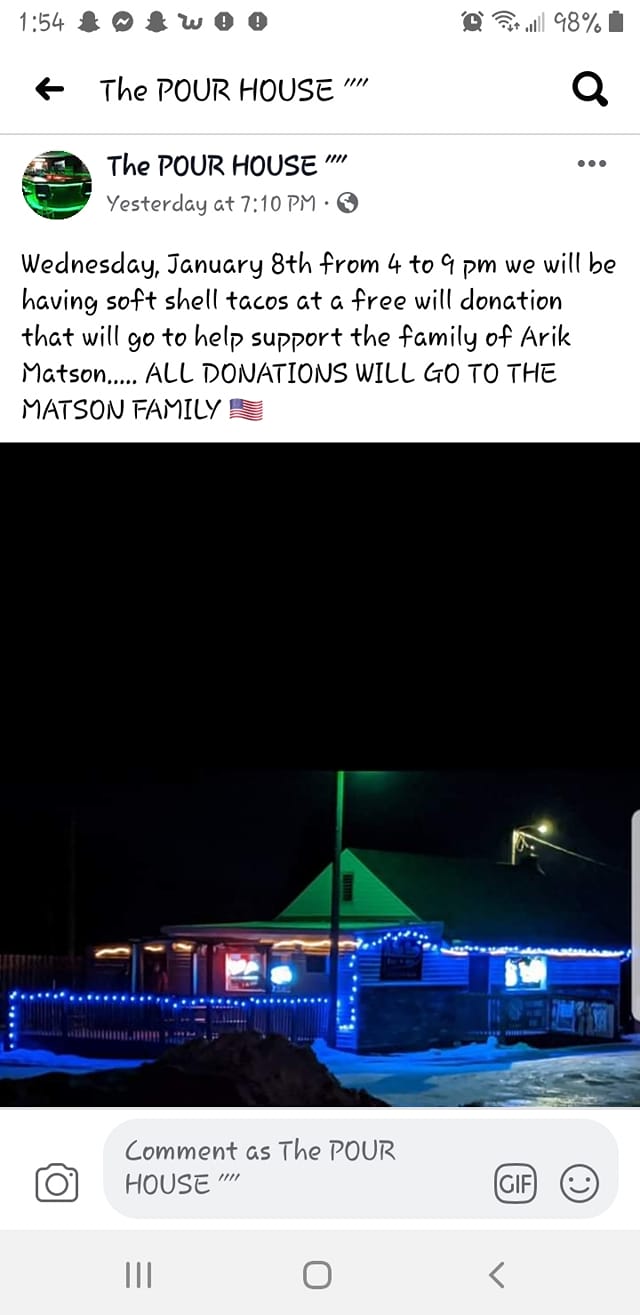Open The POUR HOUSE profile picture
This screenshot has width=640, height=1315.
click(x=57, y=185)
